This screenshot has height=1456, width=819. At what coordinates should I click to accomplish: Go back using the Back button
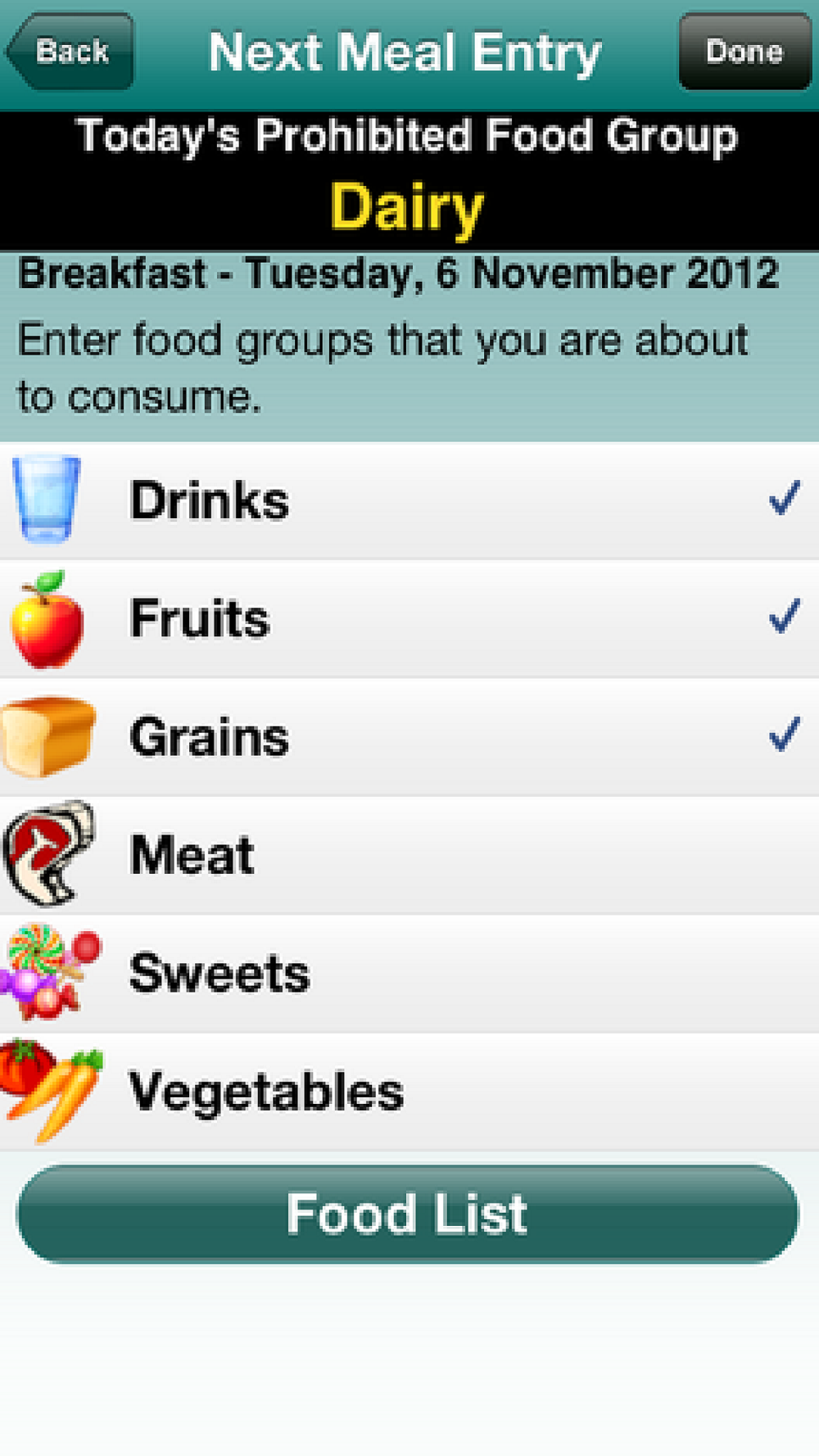click(70, 51)
